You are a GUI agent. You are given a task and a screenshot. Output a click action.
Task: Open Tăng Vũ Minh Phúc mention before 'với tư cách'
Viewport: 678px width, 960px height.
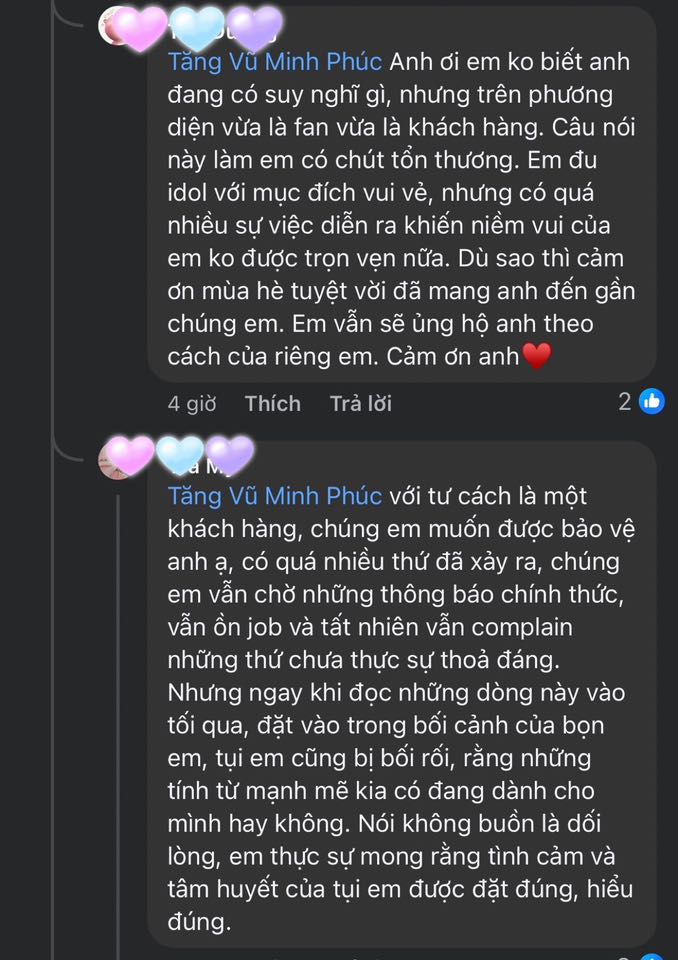point(275,495)
